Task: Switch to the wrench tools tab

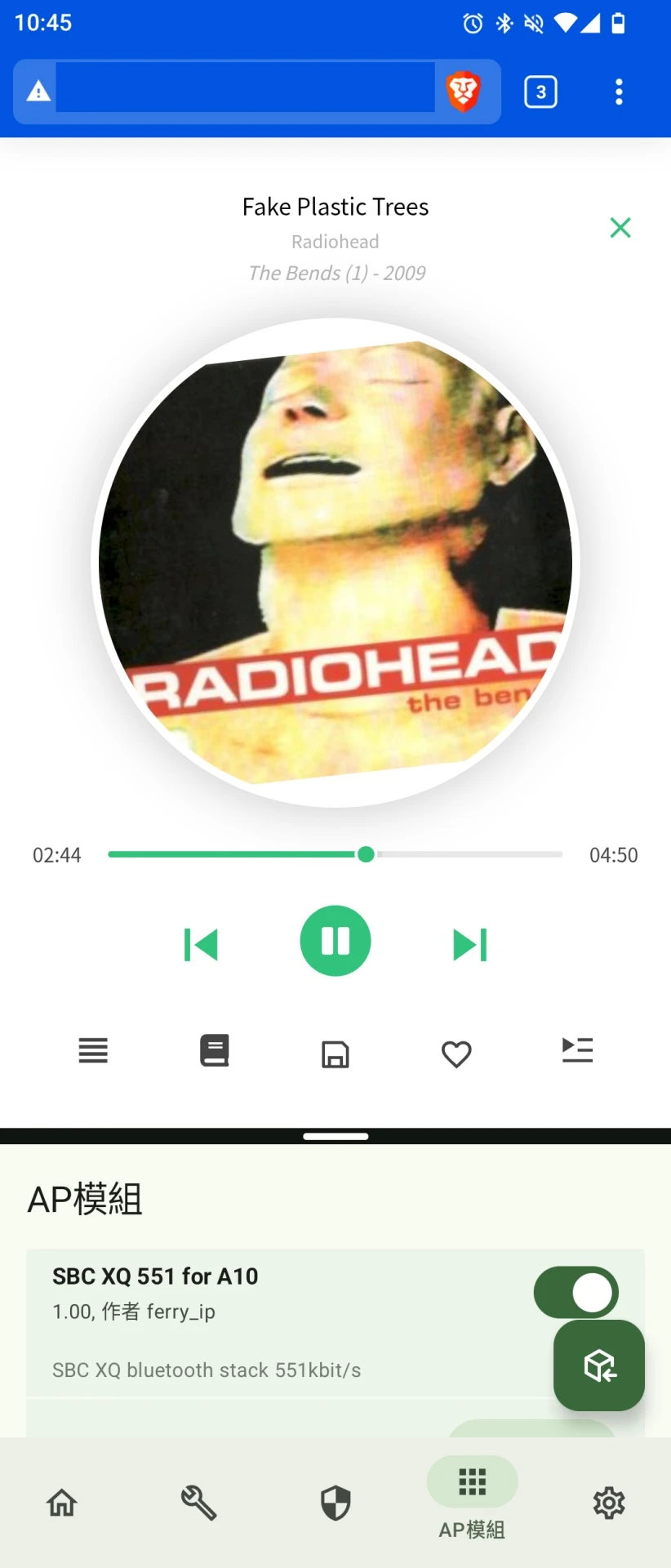Action: coord(198,1503)
